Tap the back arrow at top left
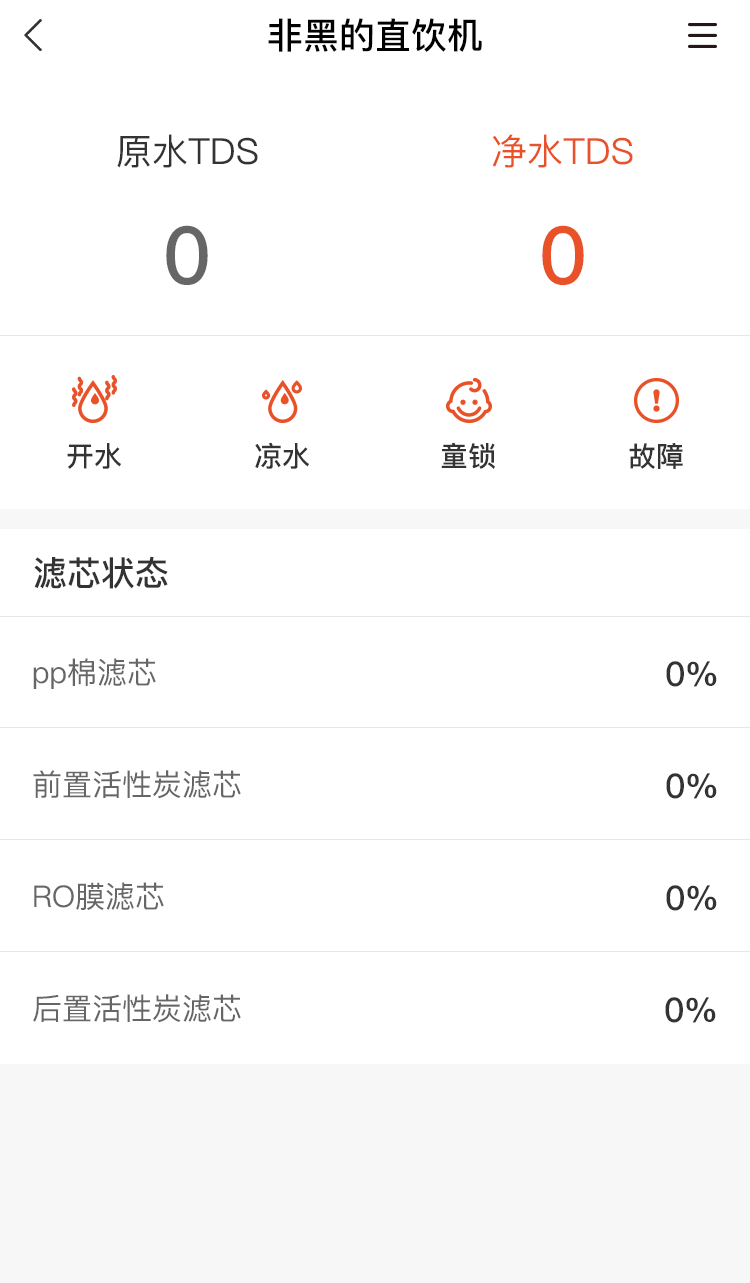750x1283 pixels. 34,36
